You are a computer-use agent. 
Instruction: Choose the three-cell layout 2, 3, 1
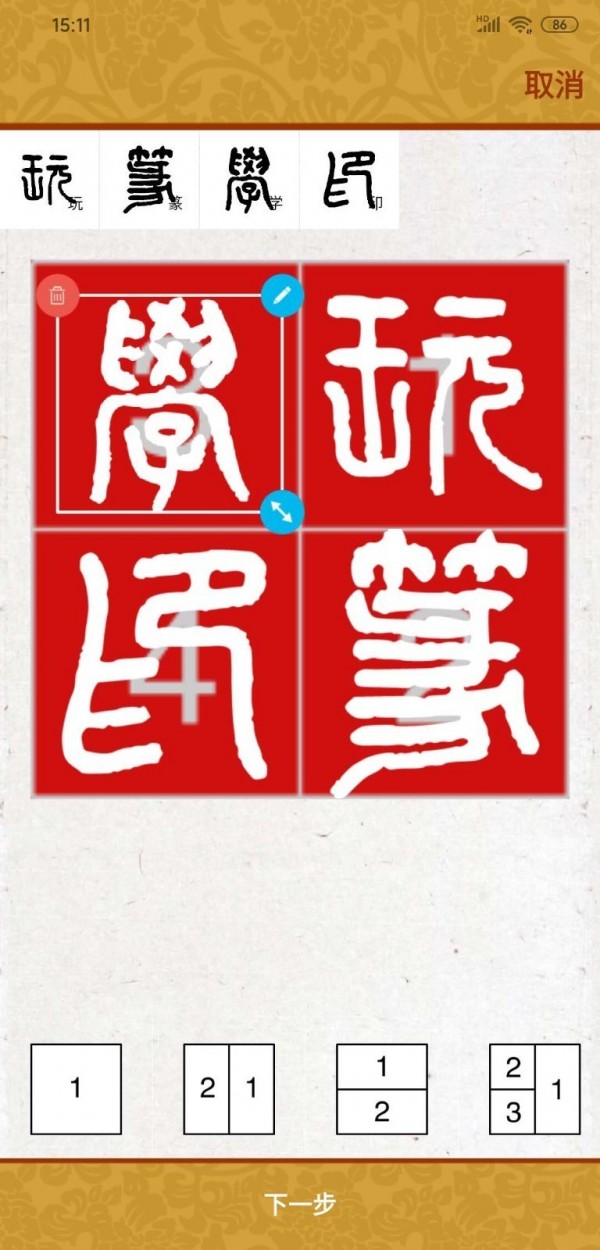click(535, 1089)
